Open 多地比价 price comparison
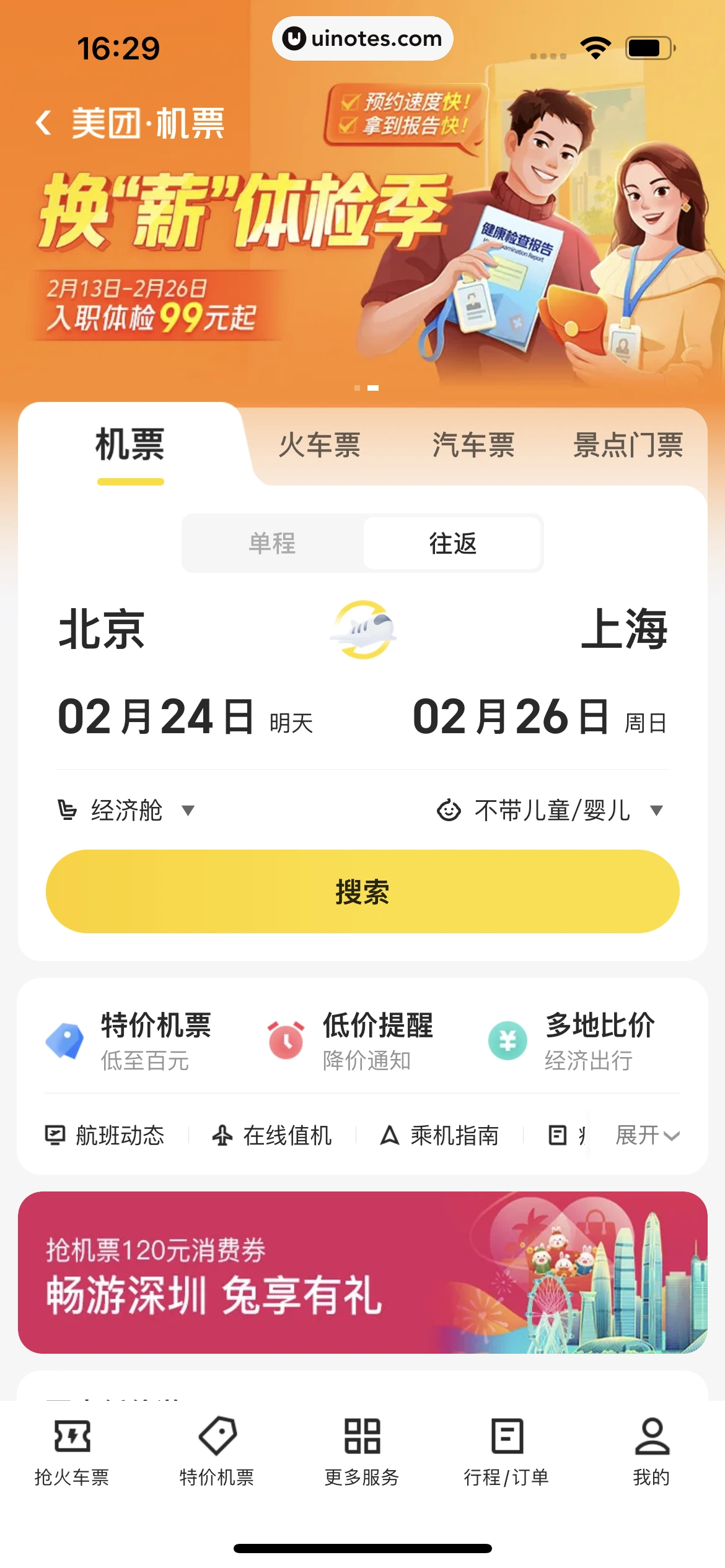725x1568 pixels. point(571,1040)
